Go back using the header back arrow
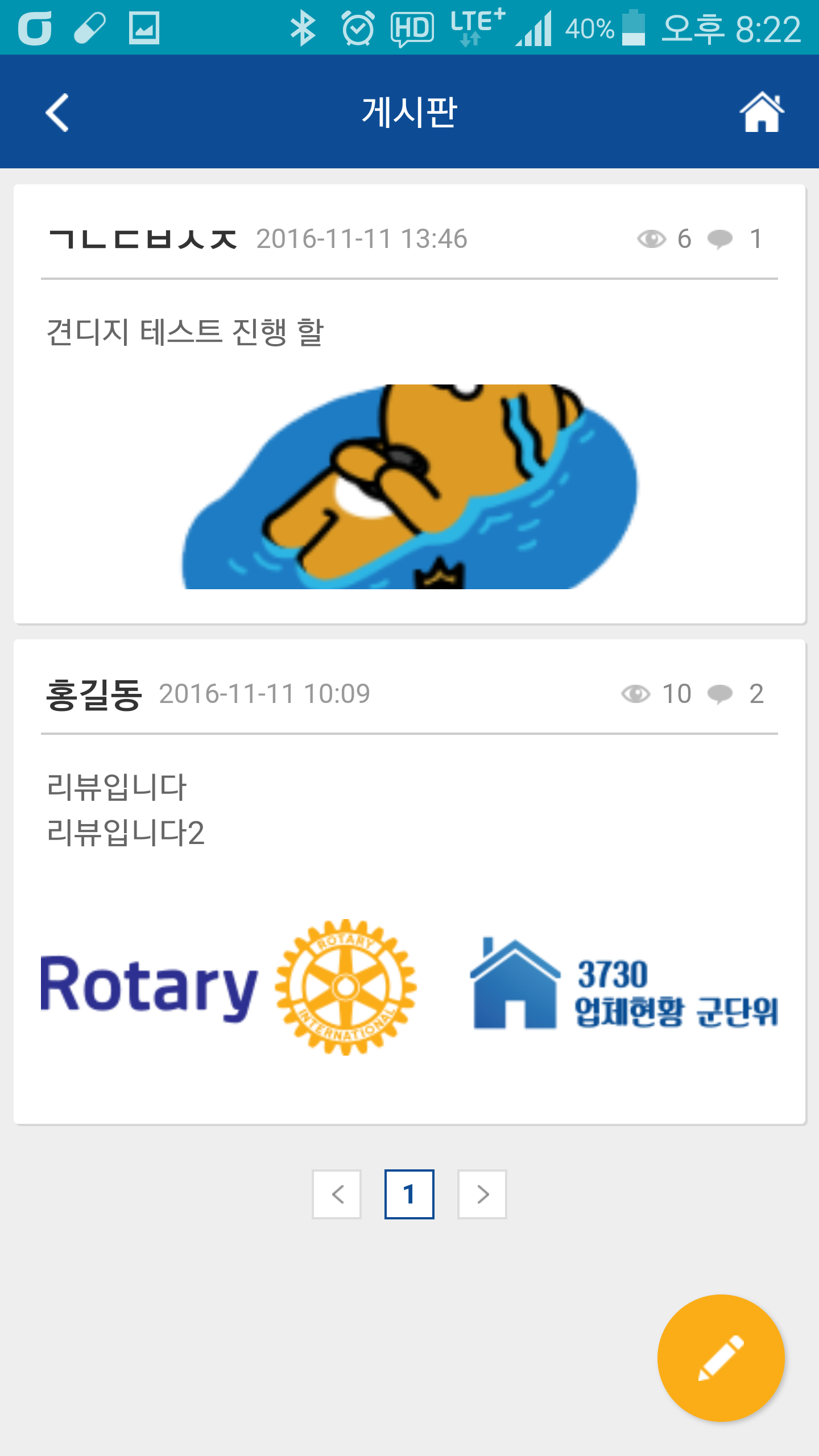Screen dimensions: 819x1456 tap(57, 113)
